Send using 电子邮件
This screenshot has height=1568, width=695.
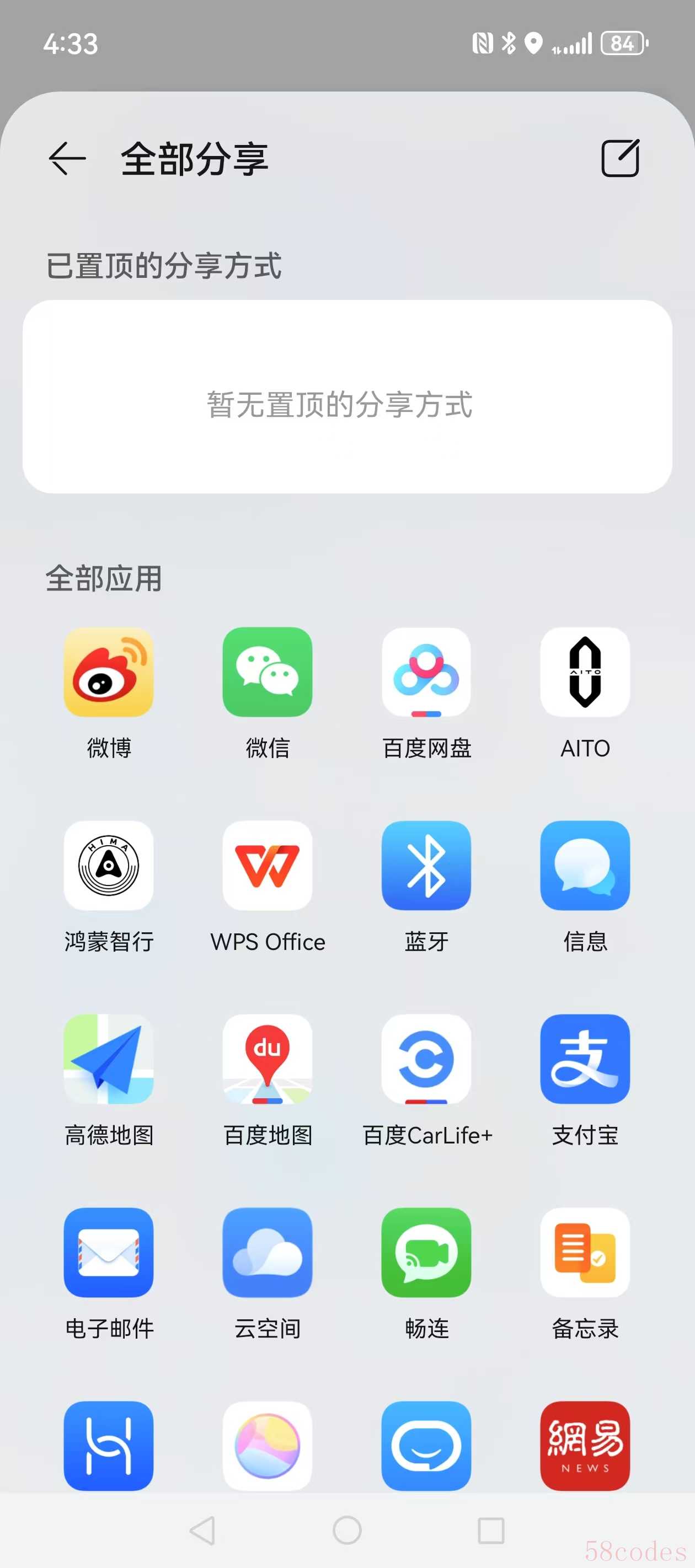[x=109, y=1253]
